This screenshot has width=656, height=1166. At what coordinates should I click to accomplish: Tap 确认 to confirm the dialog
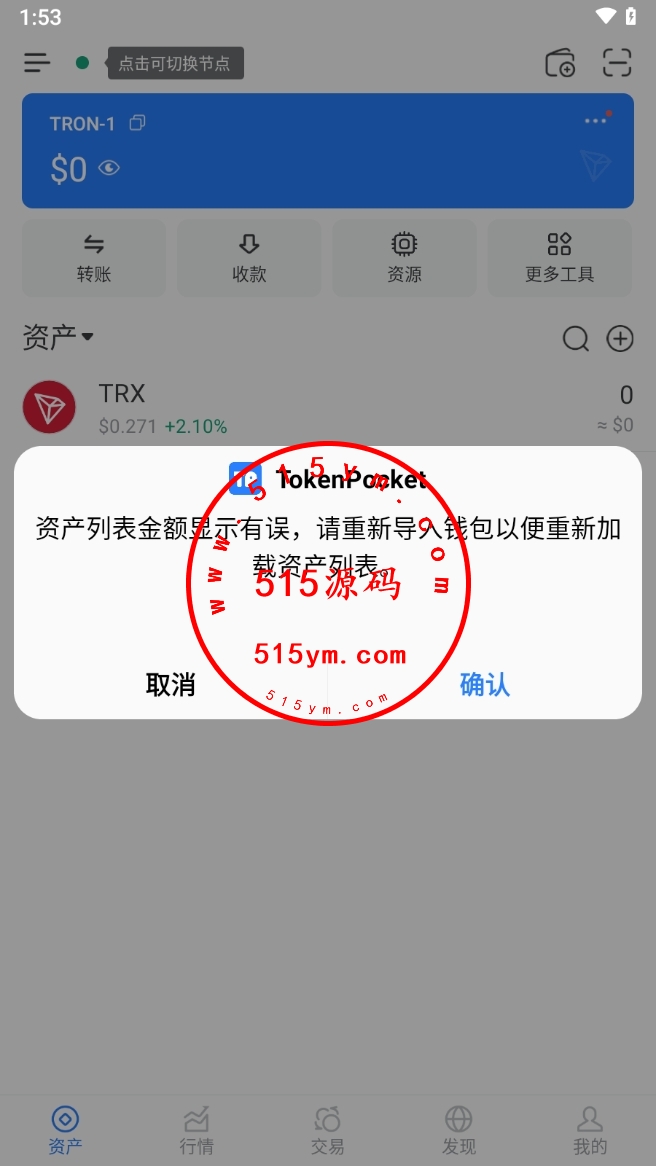point(484,684)
